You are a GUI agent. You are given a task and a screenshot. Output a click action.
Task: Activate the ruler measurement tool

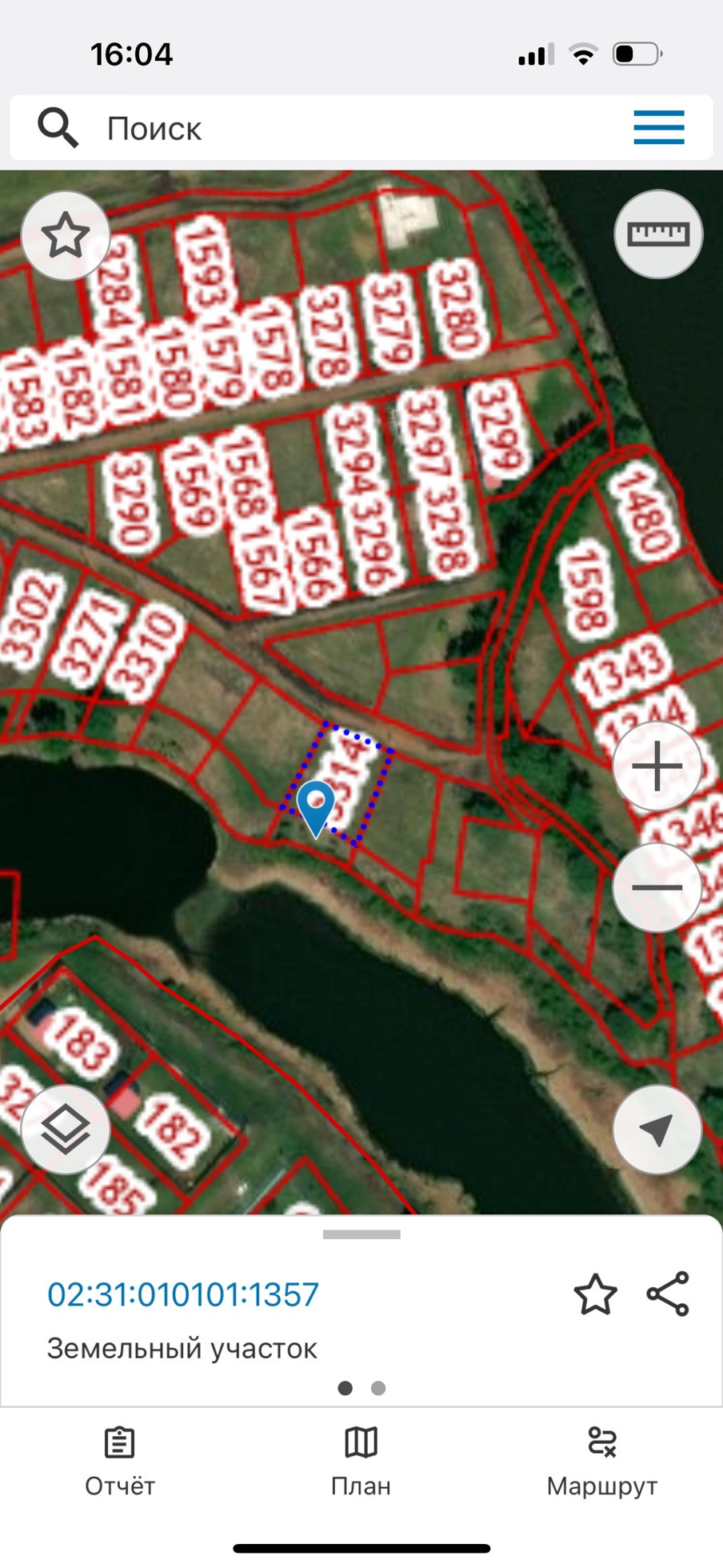pos(657,234)
